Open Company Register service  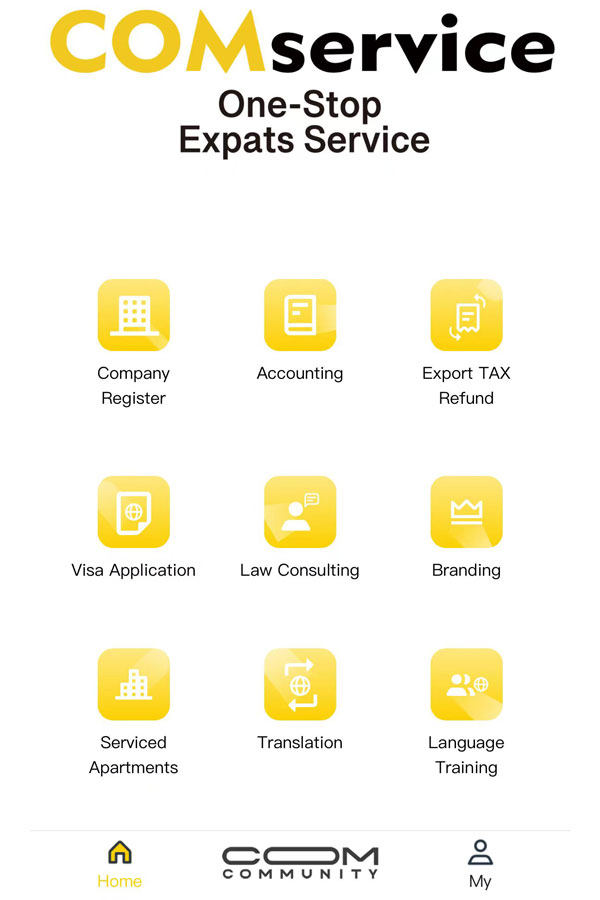point(133,315)
